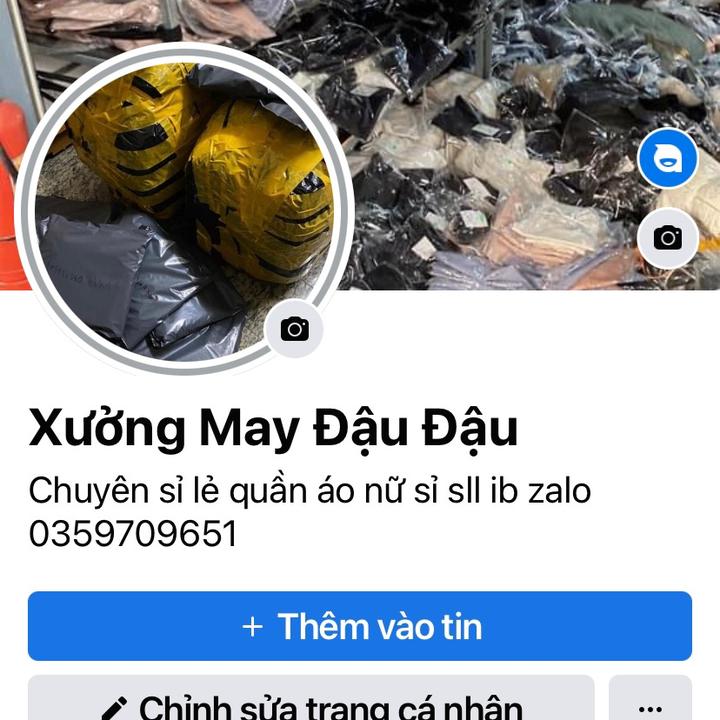720x720 pixels.
Task: Open the blue avatar icon on the cover
Action: coord(667,159)
